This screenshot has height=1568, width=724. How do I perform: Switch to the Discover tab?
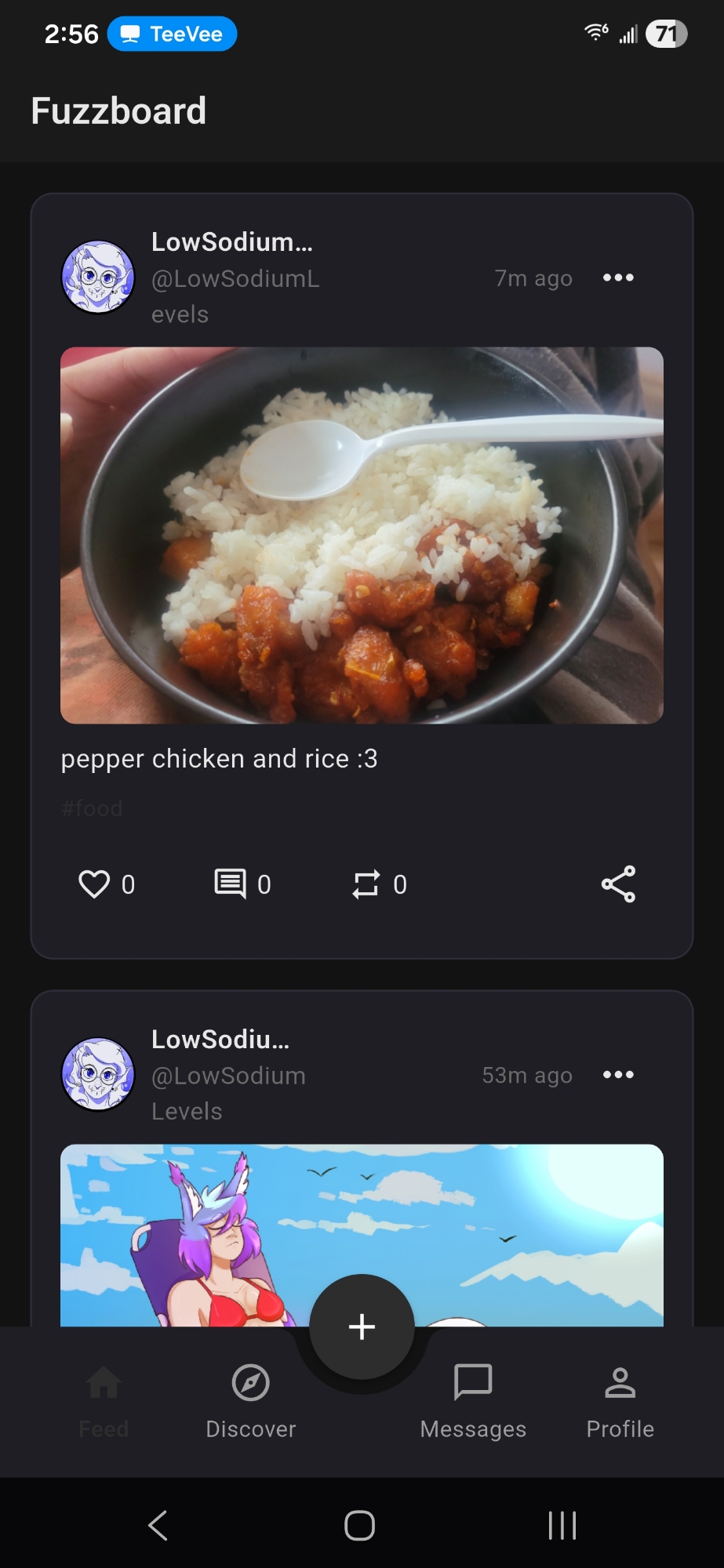click(251, 1400)
